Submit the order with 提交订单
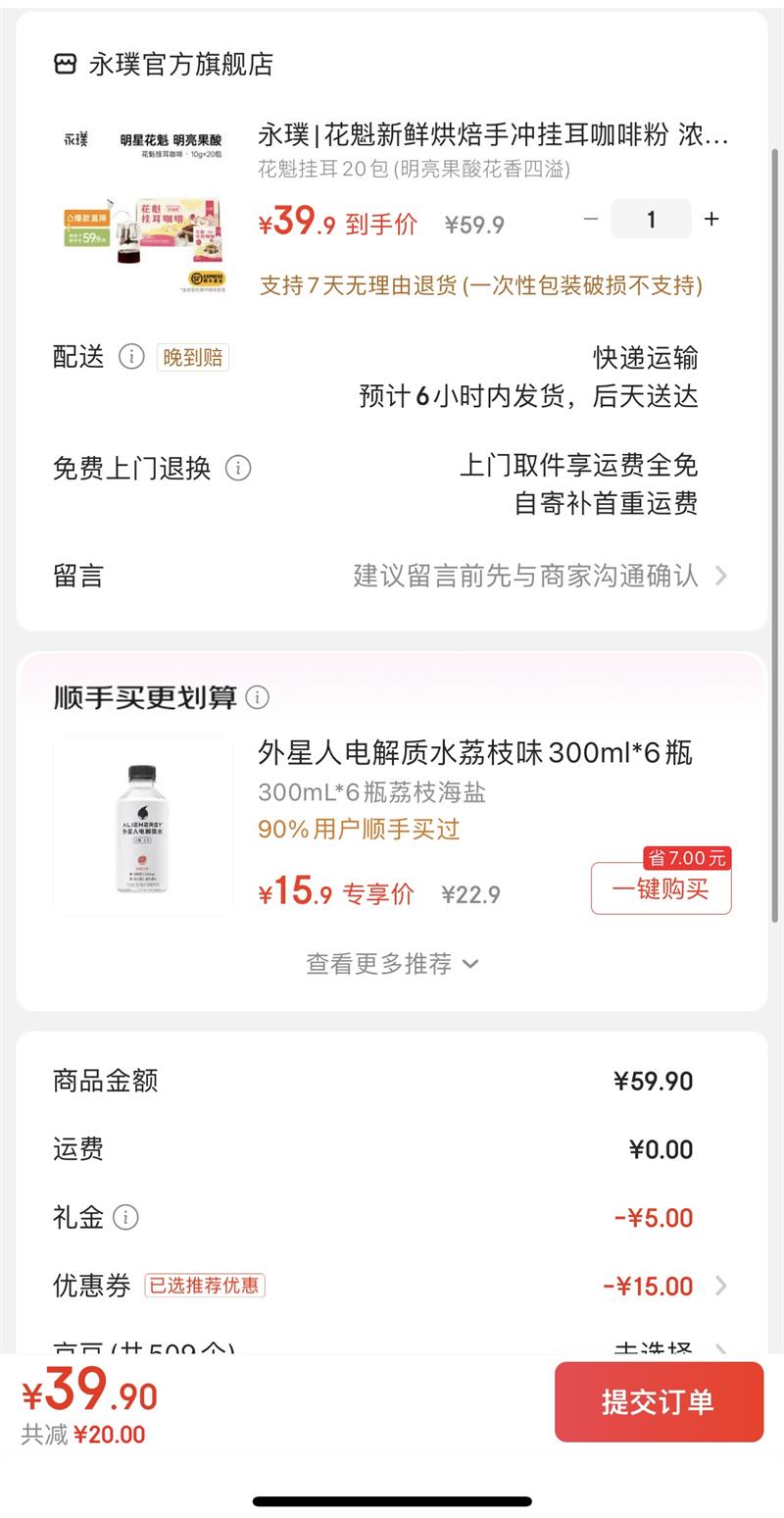Image resolution: width=784 pixels, height=1518 pixels. pyautogui.click(x=659, y=1401)
